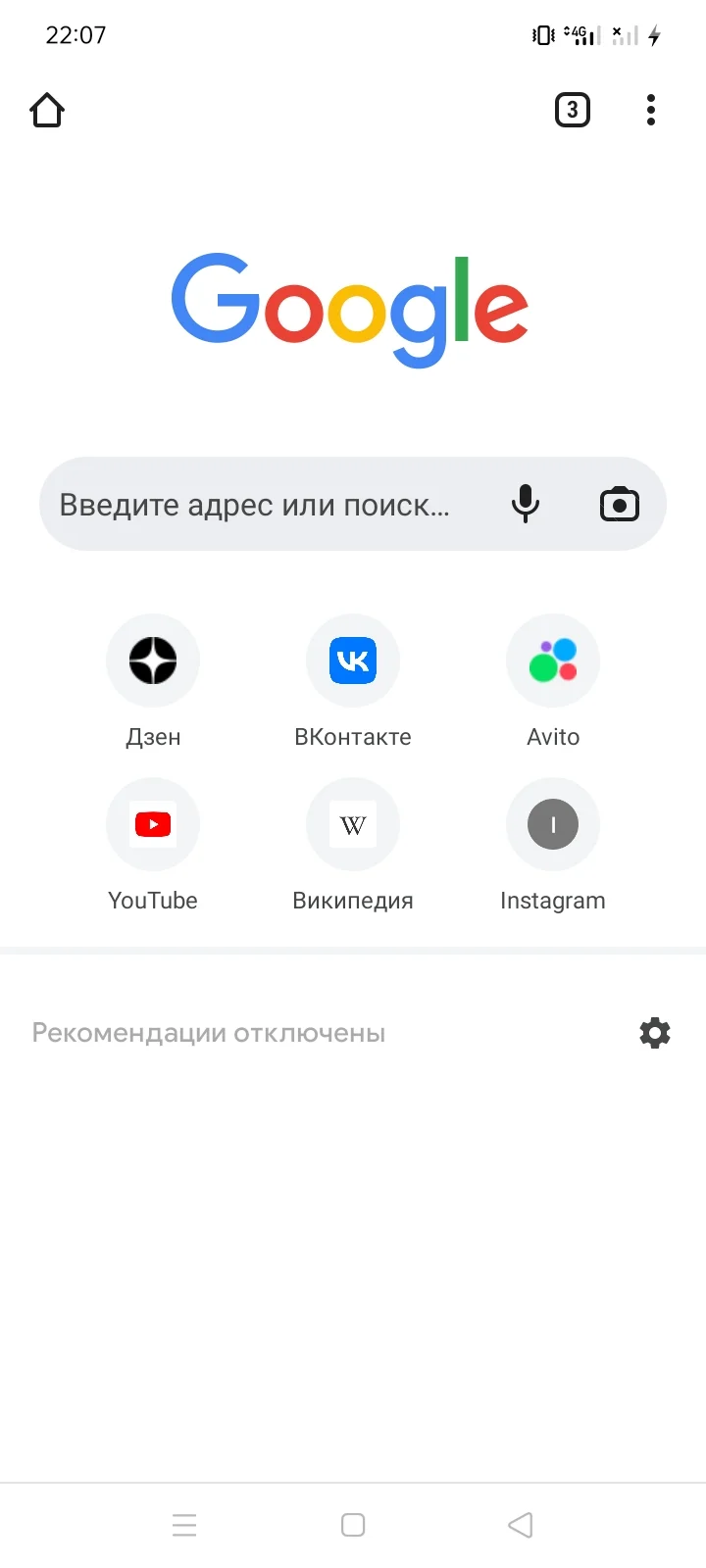Image resolution: width=706 pixels, height=1568 pixels.
Task: Open the tab switcher showing 3 tabs
Action: coord(572,110)
